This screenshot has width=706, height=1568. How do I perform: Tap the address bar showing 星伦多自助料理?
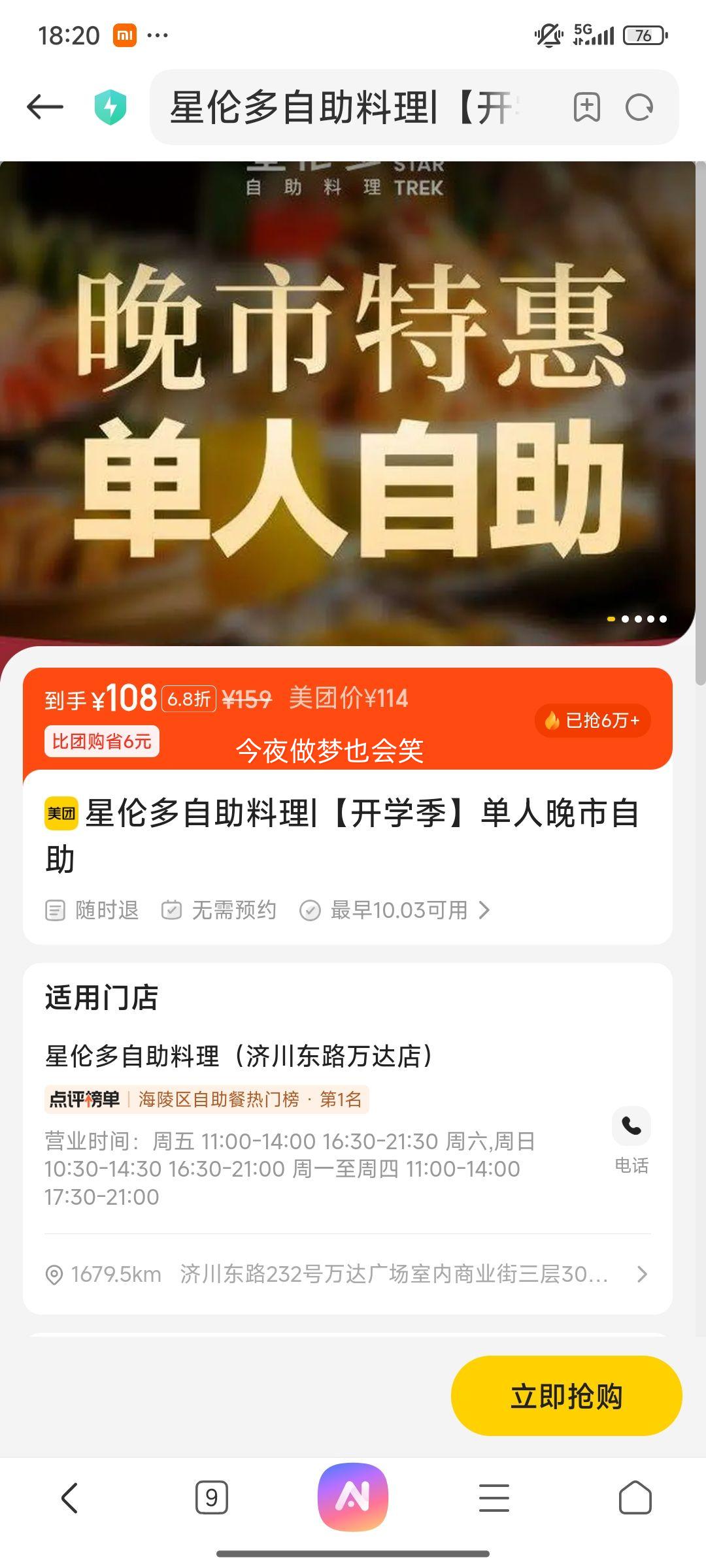(346, 107)
